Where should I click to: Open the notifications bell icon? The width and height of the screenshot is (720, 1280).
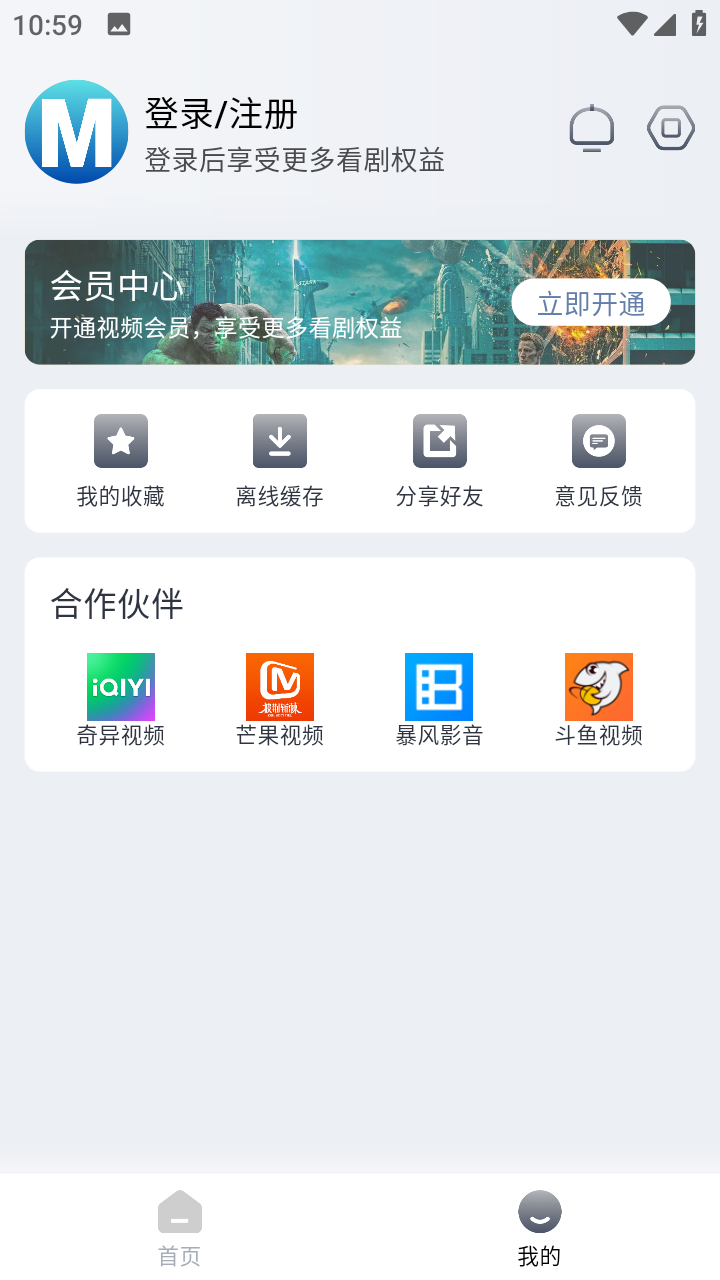(591, 129)
